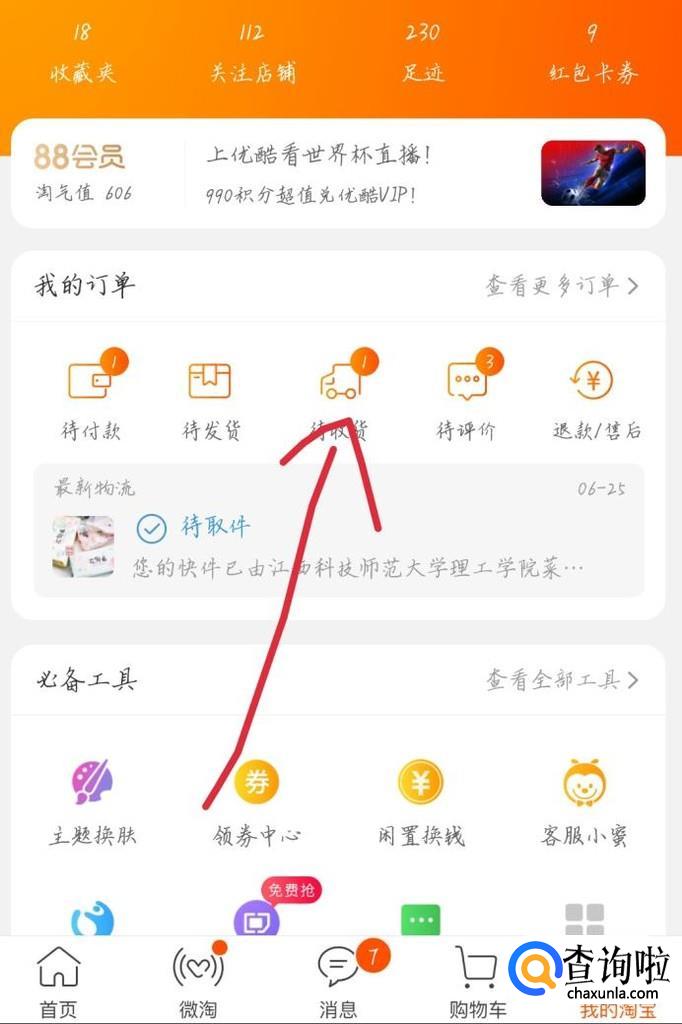Open 待收货 orders awaiting receipt

coord(339,399)
